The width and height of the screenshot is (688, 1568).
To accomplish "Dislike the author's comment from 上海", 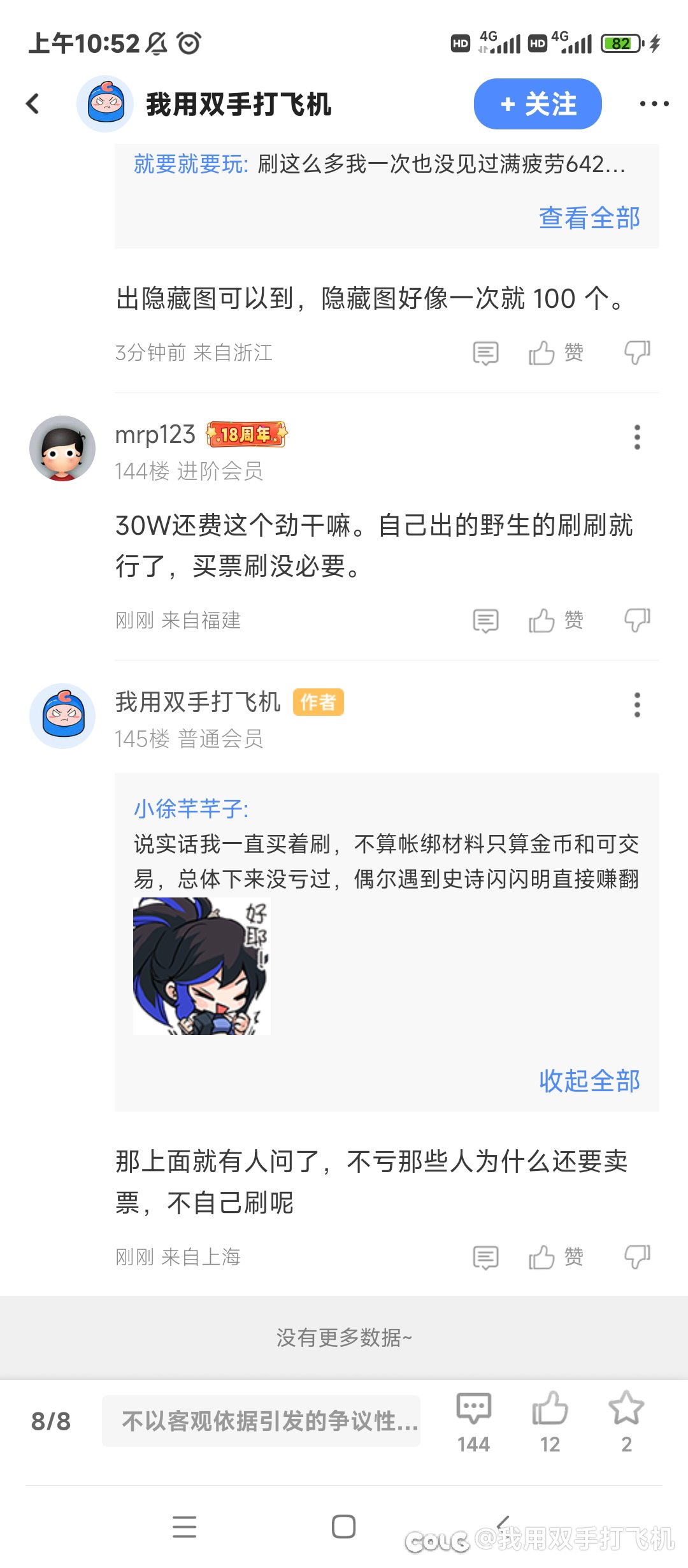I will point(637,1257).
